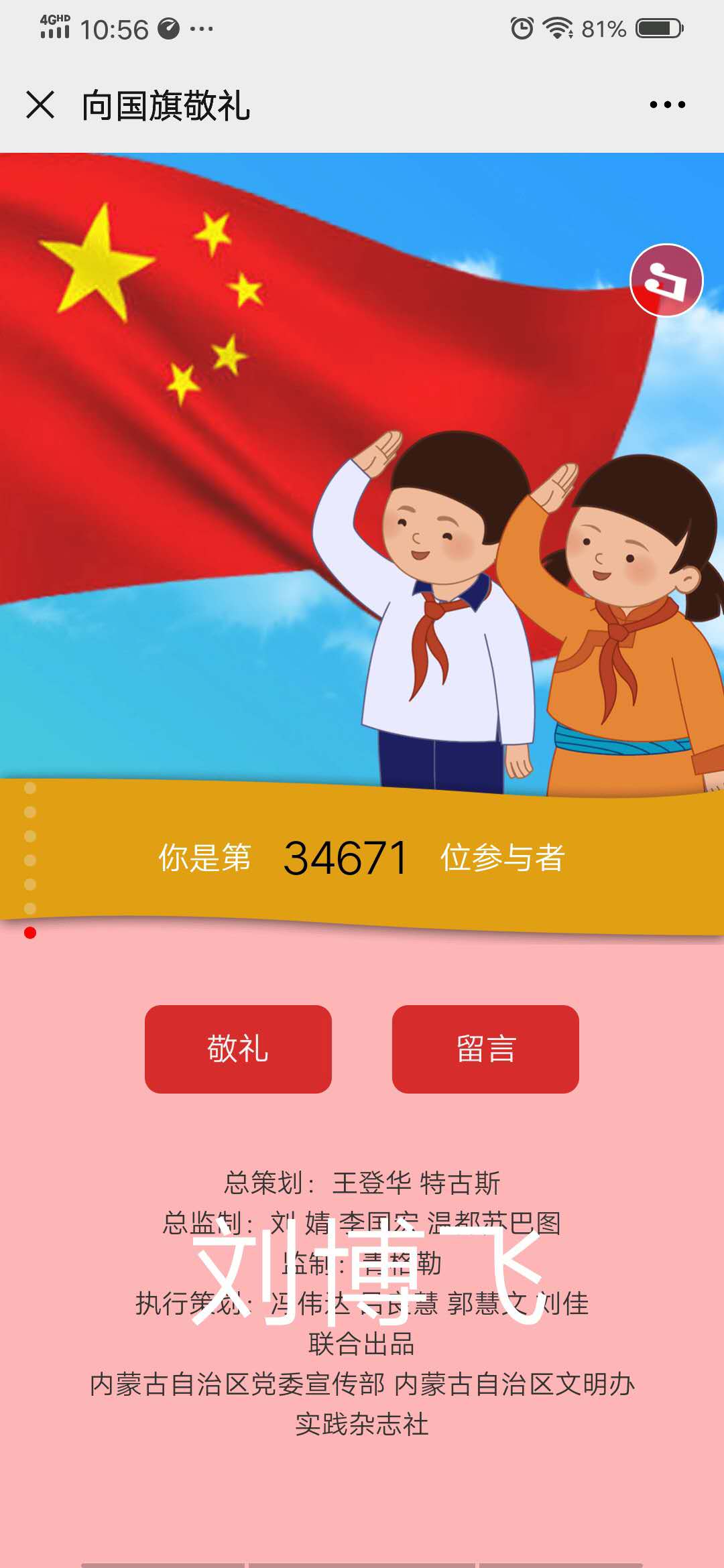The height and width of the screenshot is (1568, 724).
Task: Tap the 敬礼 button
Action: coord(238,1049)
